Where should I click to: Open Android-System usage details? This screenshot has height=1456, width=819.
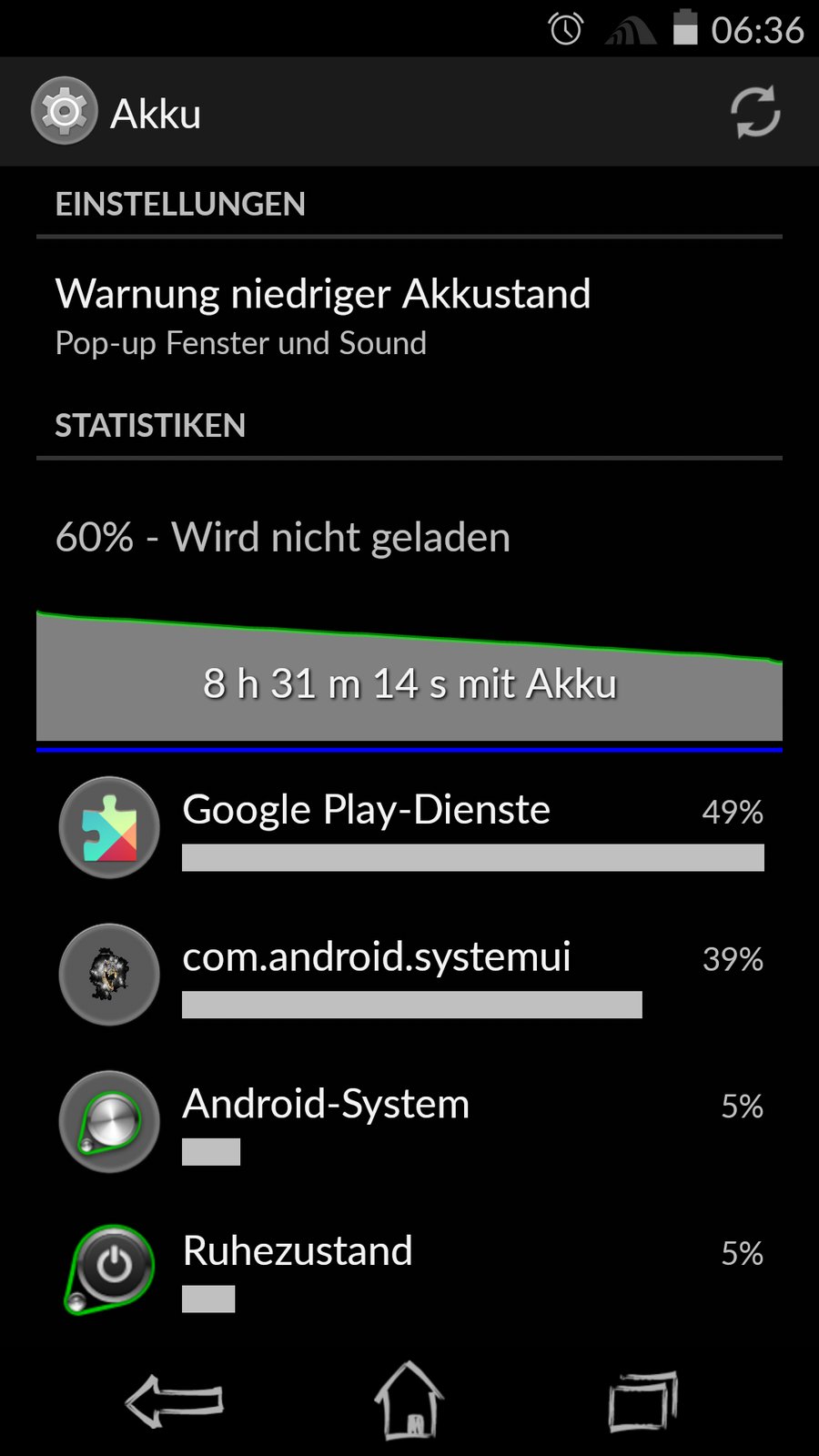409,1122
